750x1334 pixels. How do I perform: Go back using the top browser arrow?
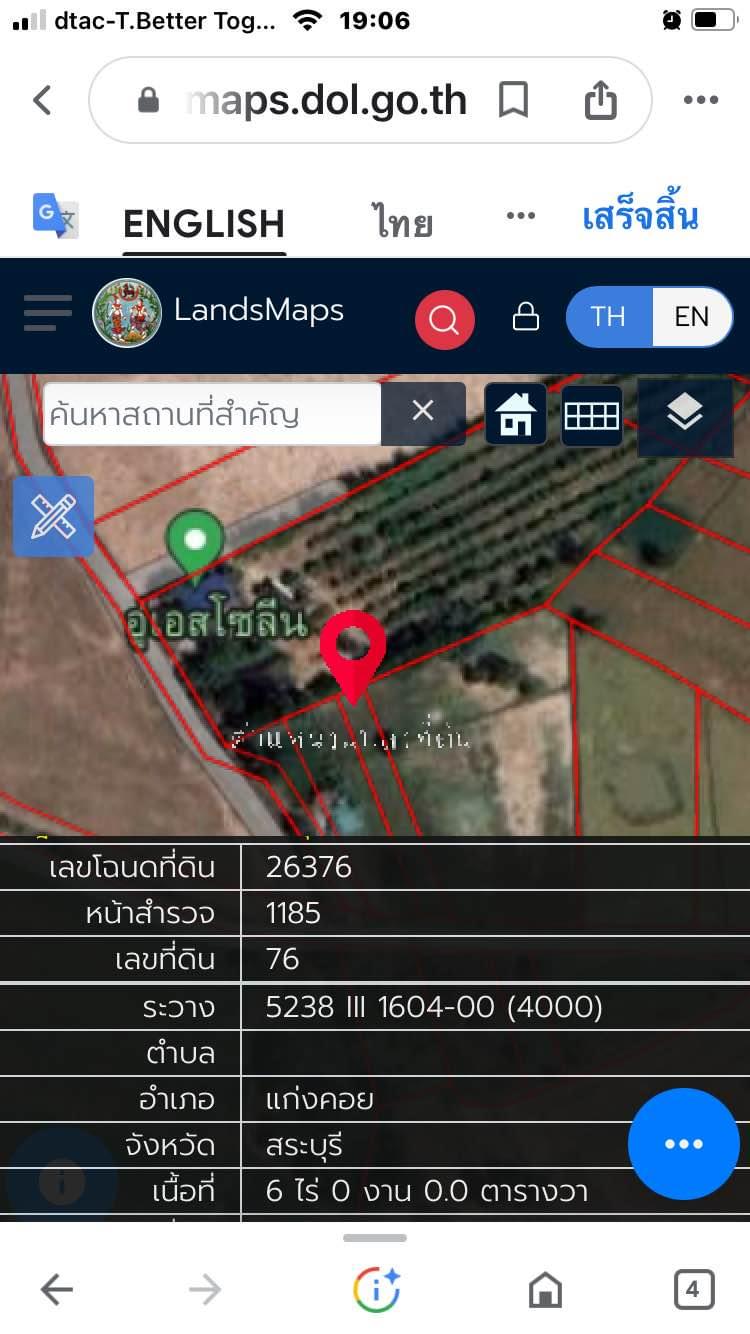click(42, 100)
